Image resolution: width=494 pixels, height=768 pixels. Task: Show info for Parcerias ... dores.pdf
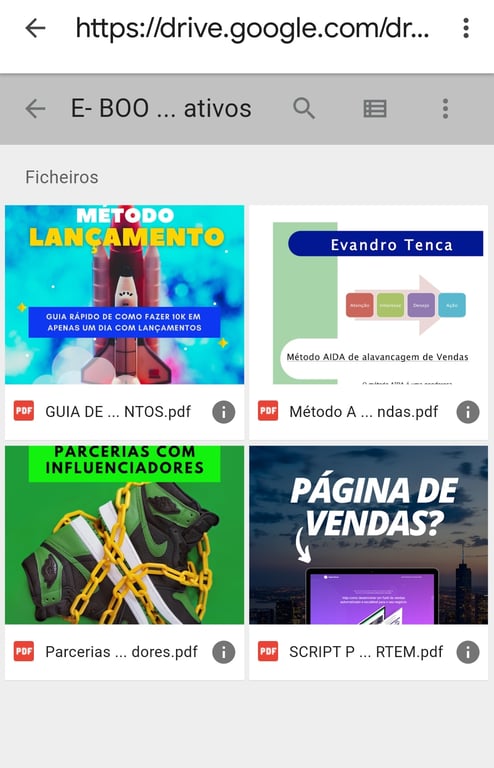coord(224,652)
